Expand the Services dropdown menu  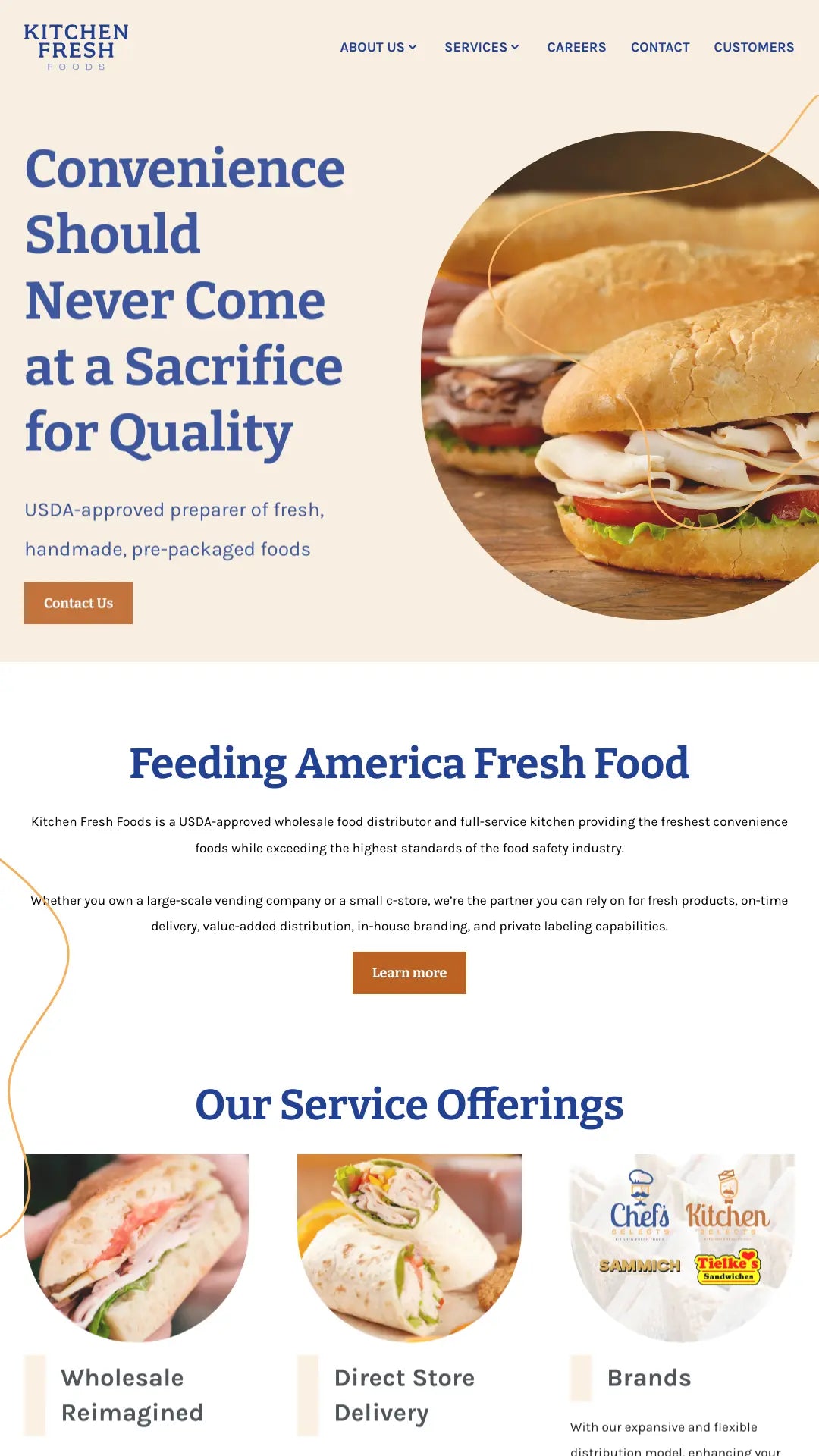(482, 47)
